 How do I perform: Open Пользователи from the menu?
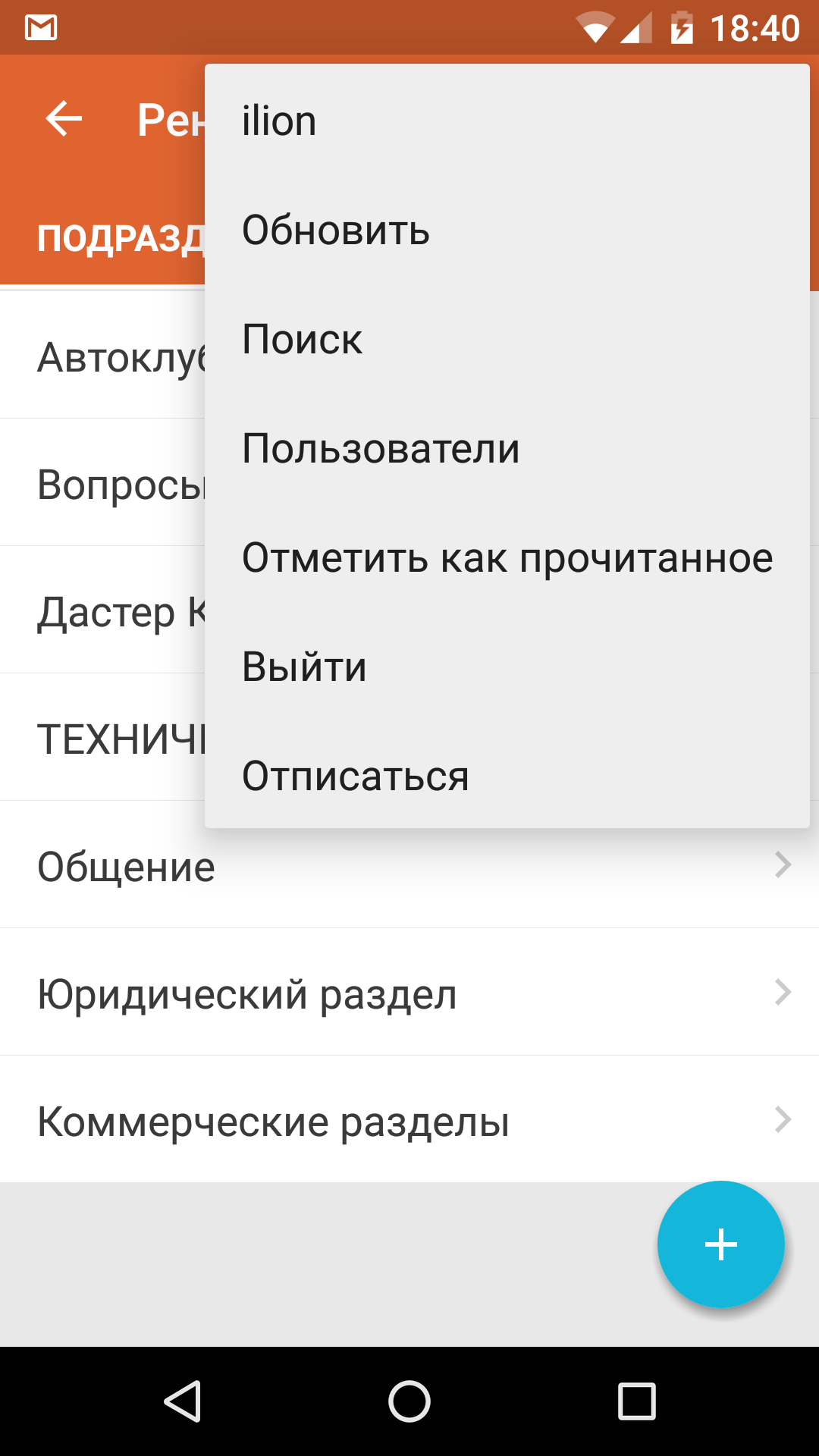click(507, 449)
